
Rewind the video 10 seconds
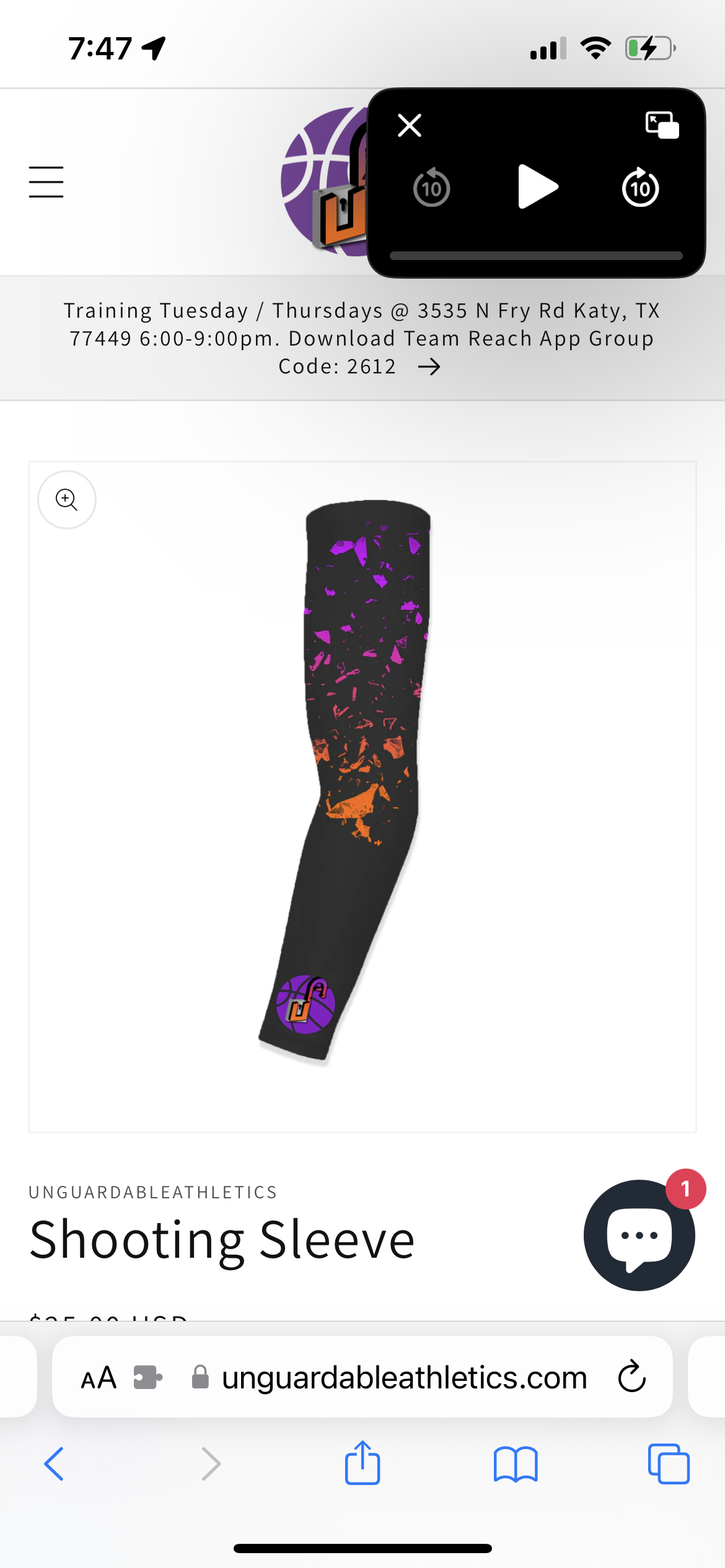pyautogui.click(x=432, y=188)
